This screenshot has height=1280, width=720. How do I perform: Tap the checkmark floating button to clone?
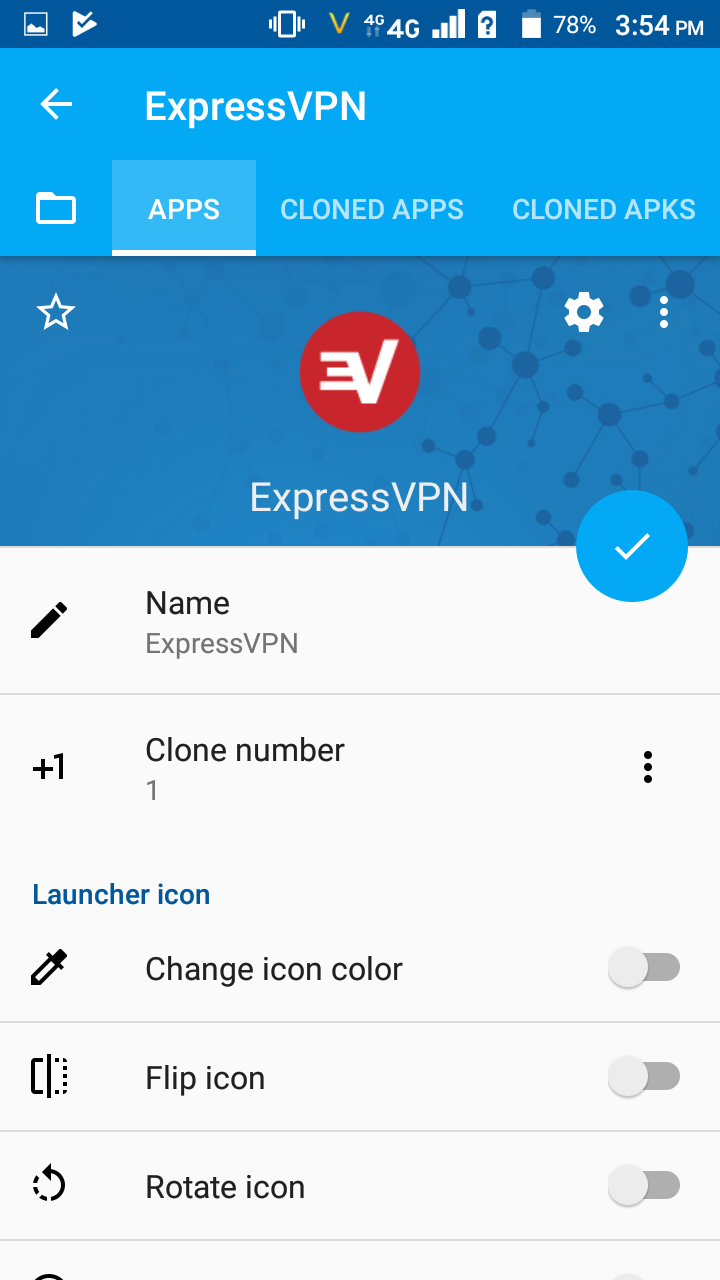point(632,546)
